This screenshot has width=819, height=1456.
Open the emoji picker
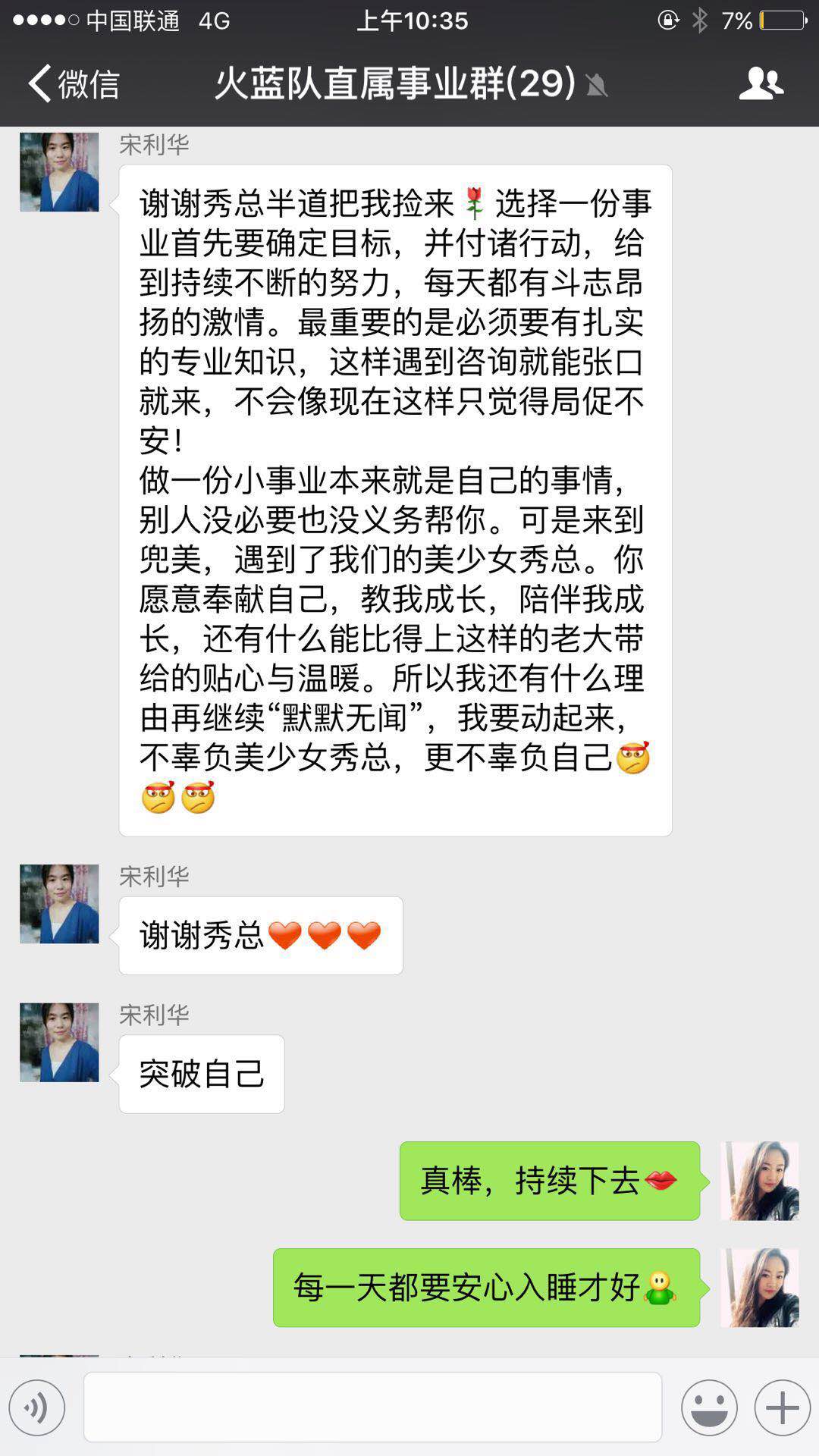click(709, 1407)
